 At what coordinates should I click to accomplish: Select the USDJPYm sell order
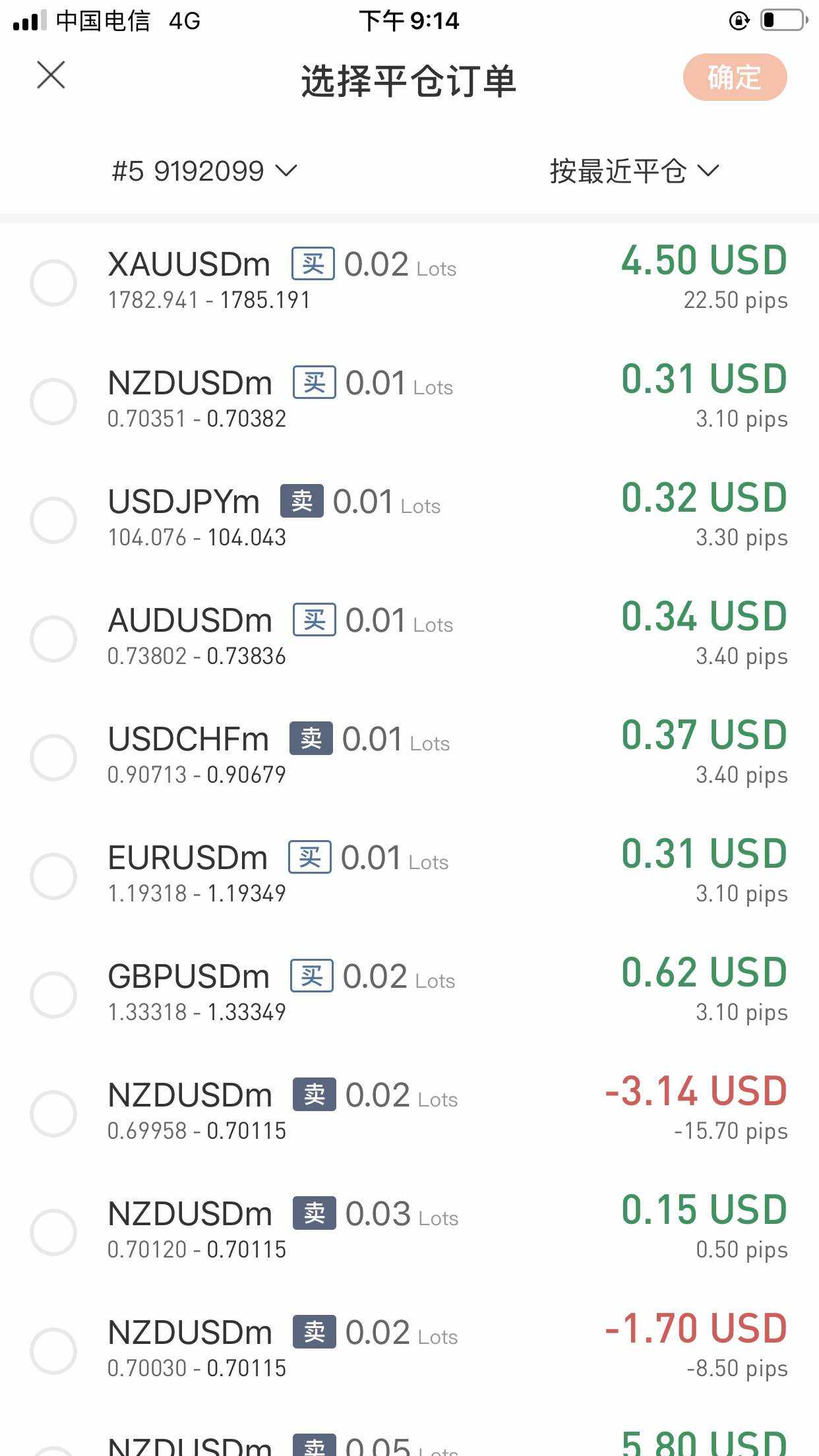[54, 520]
